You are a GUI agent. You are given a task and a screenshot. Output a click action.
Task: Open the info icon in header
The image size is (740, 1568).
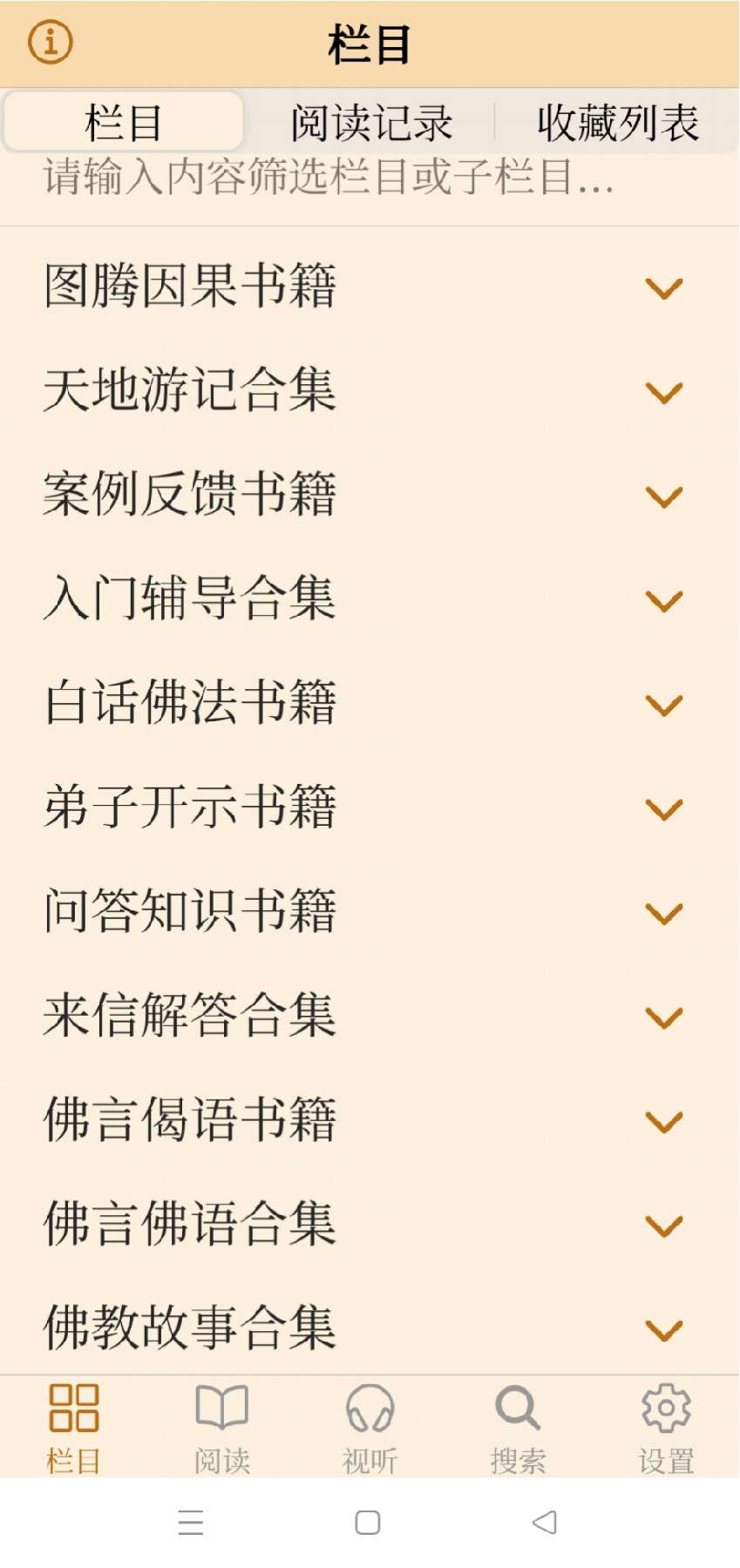[50, 41]
